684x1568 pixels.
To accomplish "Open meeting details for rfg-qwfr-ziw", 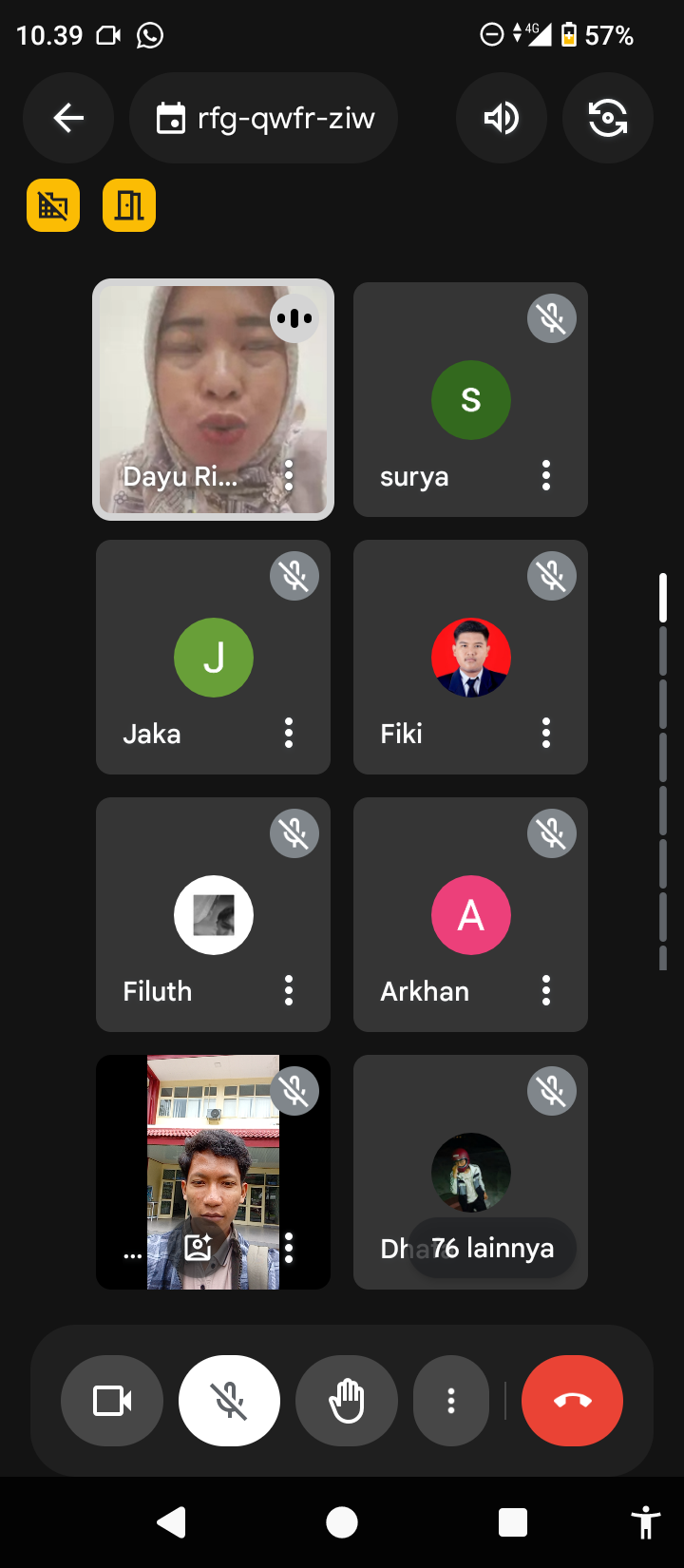I will 264,119.
